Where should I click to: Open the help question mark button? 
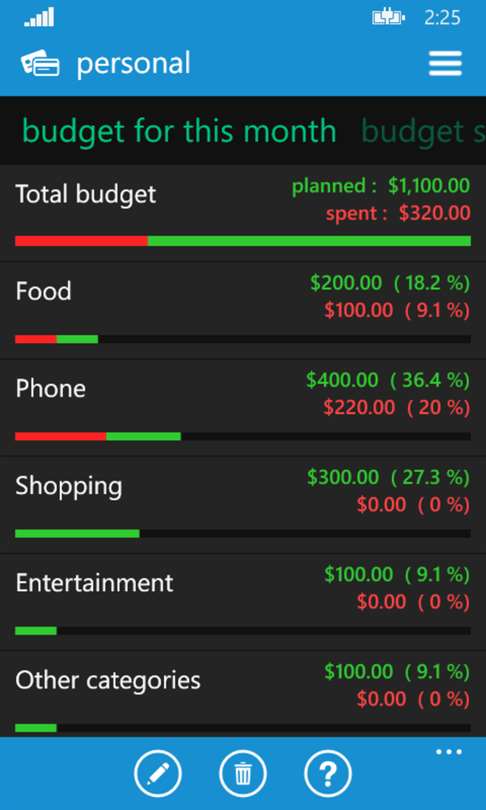328,774
